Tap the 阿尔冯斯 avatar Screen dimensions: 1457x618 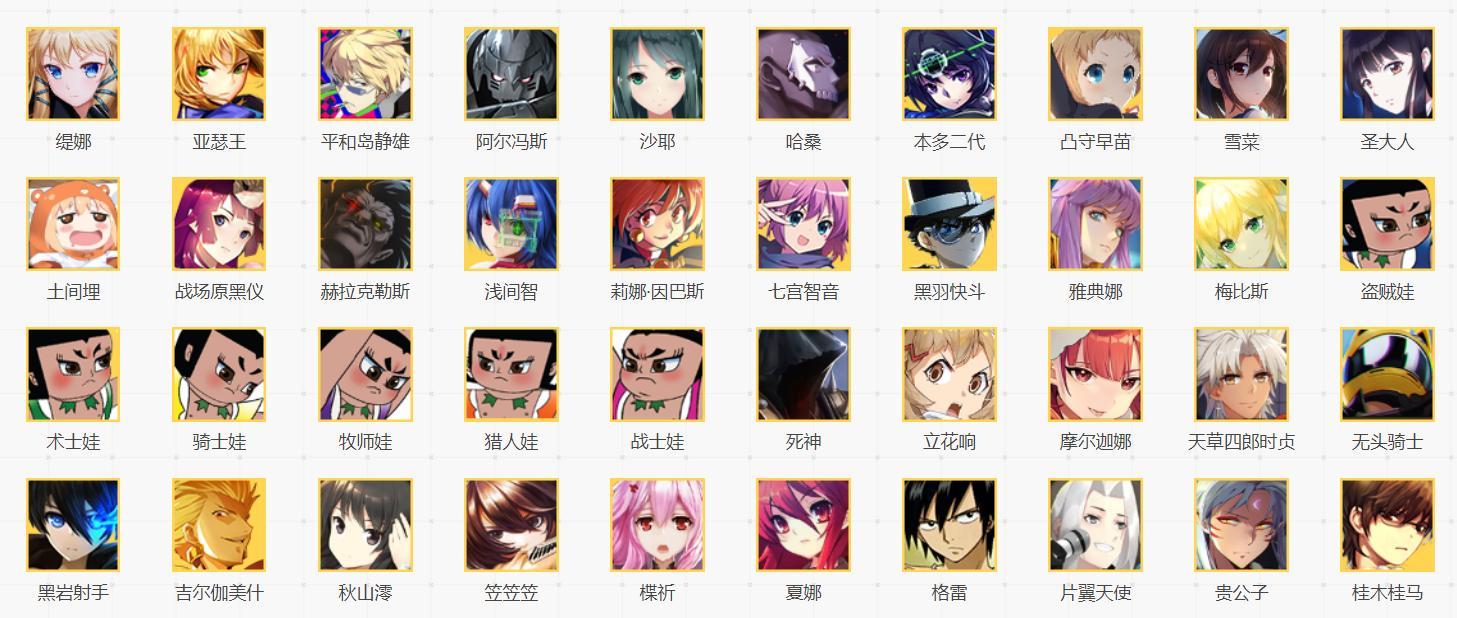point(511,74)
